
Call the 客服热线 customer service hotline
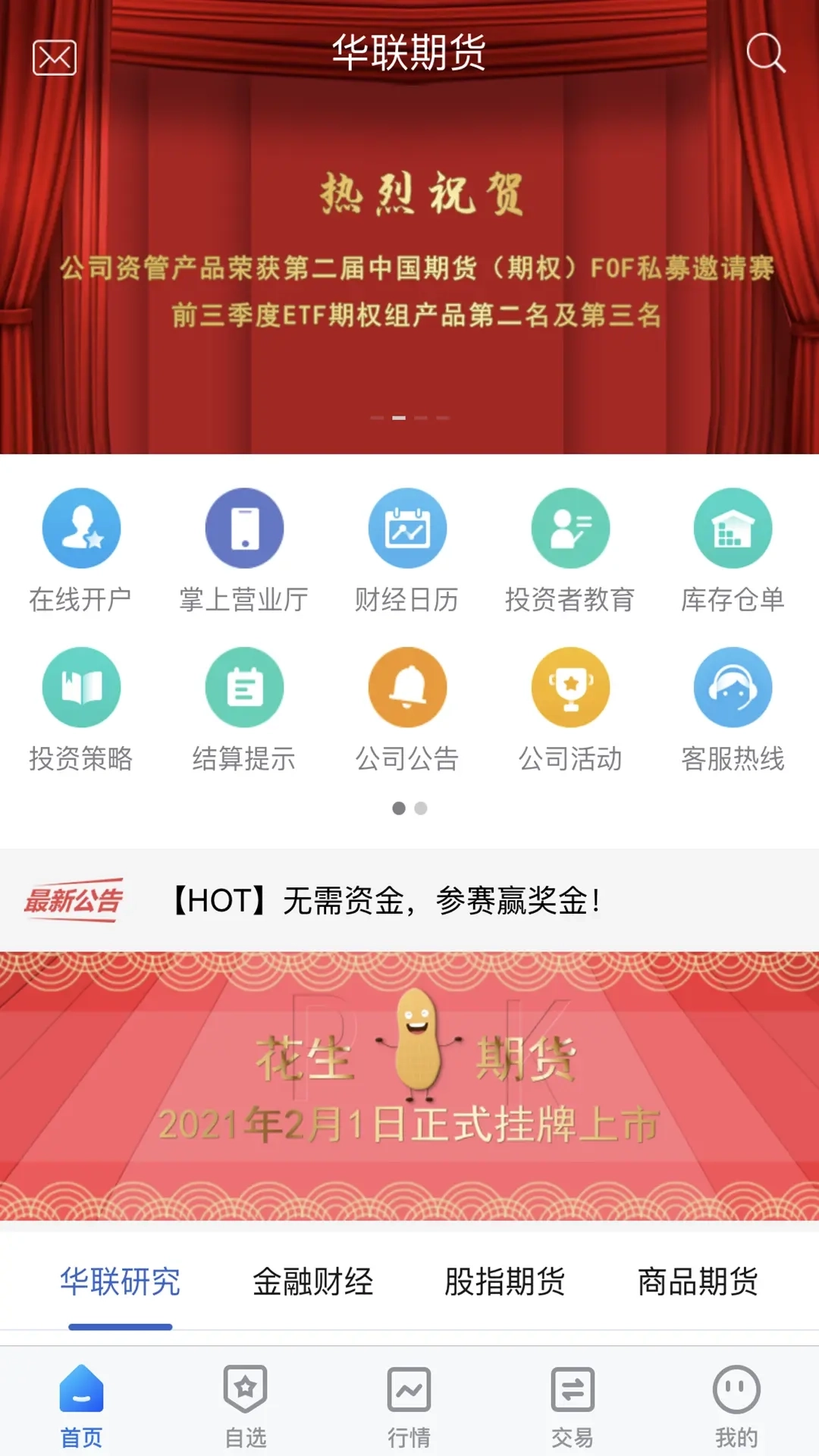(x=732, y=686)
